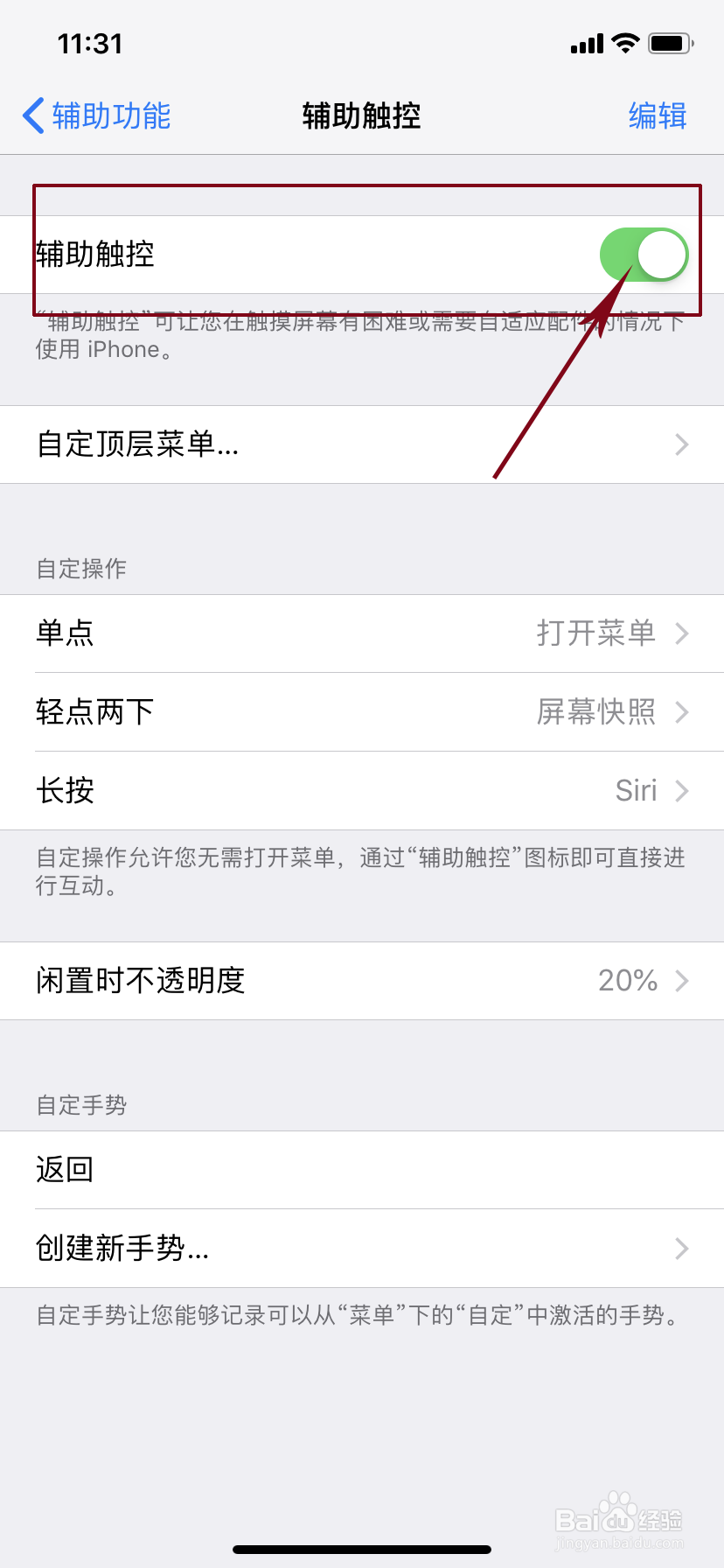
Task: Expand 创建新手势 to record gesture
Action: pyautogui.click(x=362, y=1249)
